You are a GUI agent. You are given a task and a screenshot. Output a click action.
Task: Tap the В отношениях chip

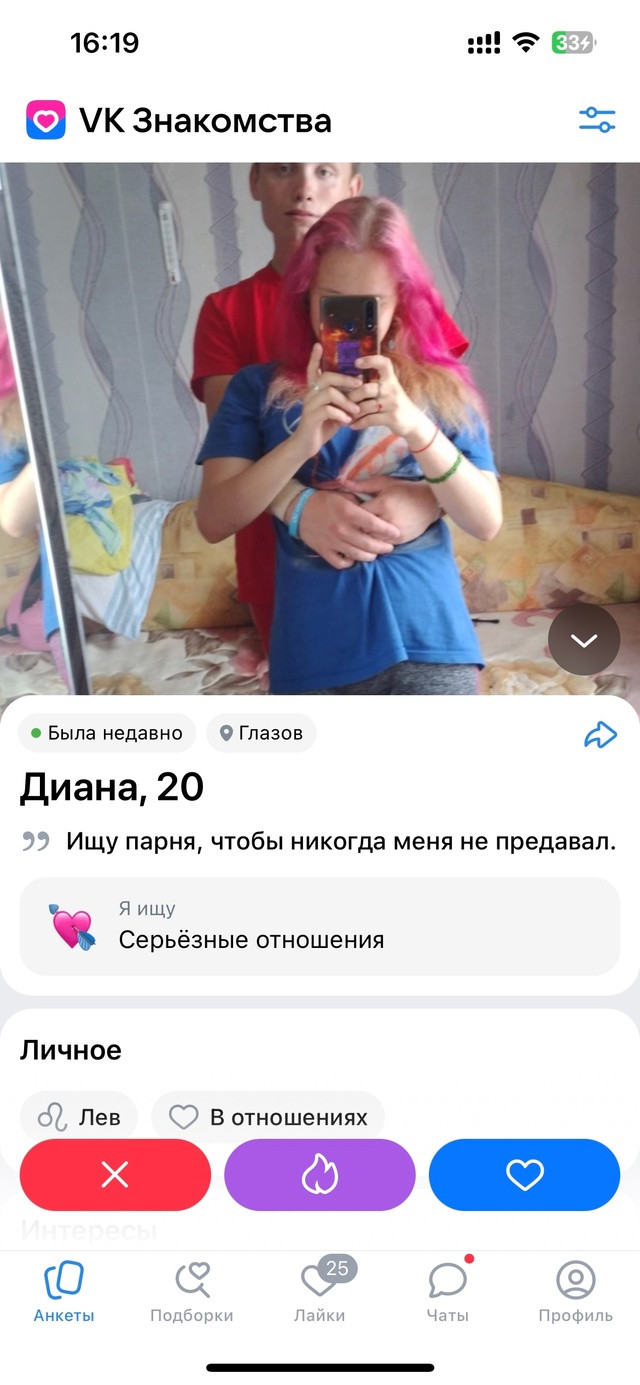[x=268, y=1116]
